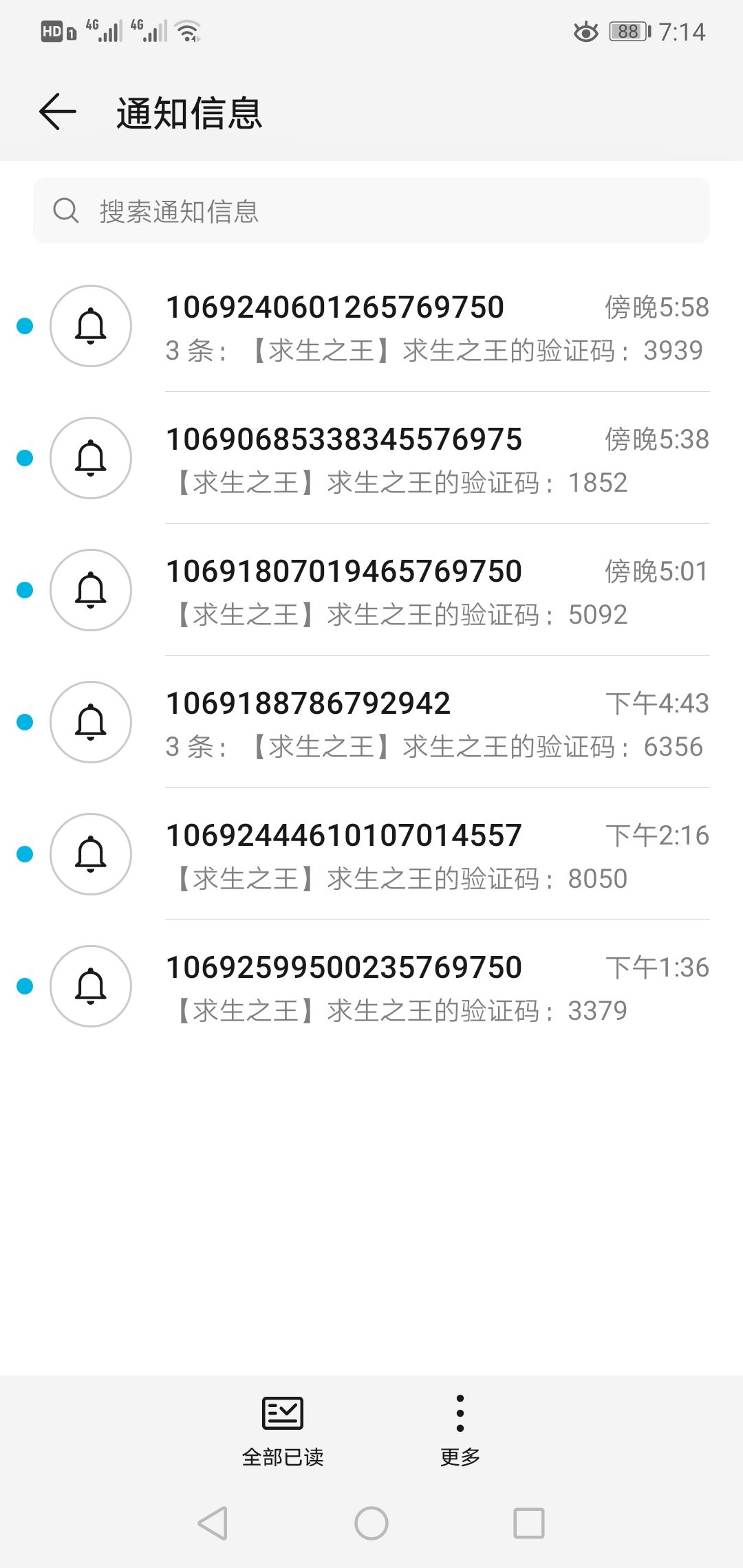Image resolution: width=743 pixels, height=1568 pixels.
Task: Tap the system home button
Action: coord(371,1523)
